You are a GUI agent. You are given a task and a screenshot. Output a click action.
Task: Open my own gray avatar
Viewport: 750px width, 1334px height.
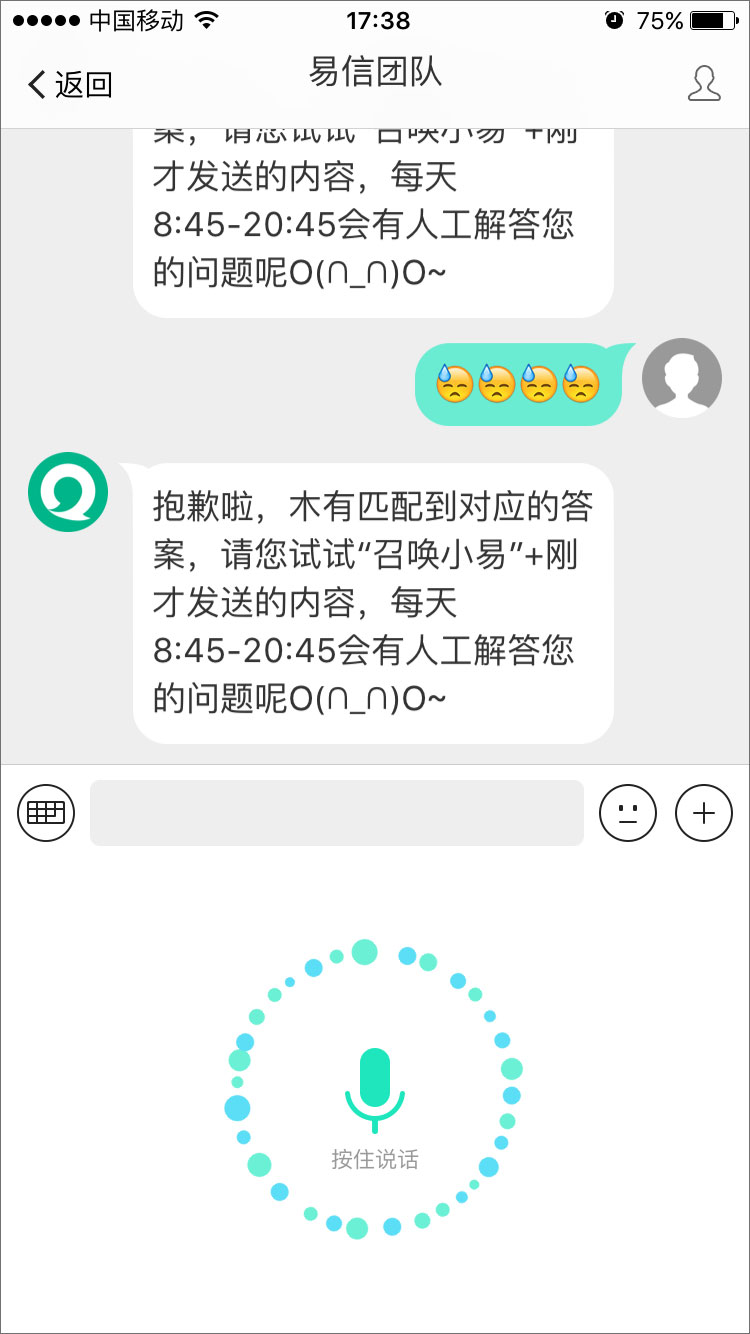682,378
